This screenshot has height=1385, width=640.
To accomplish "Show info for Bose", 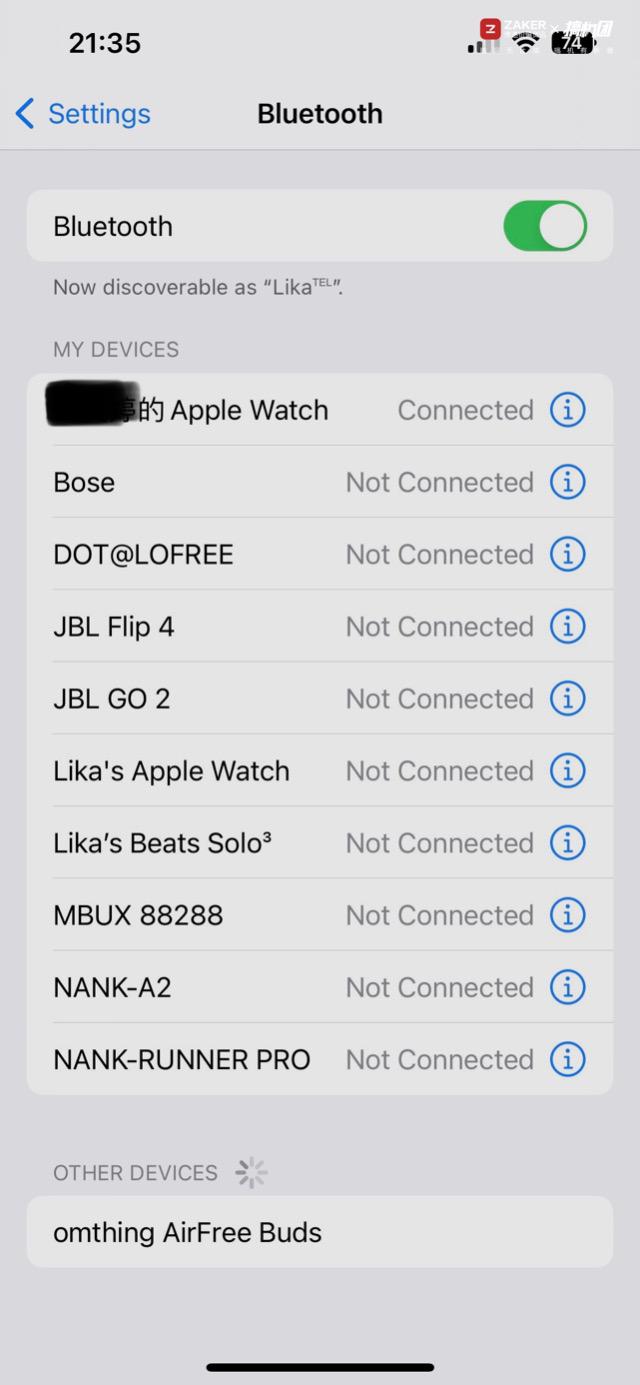I will click(567, 482).
